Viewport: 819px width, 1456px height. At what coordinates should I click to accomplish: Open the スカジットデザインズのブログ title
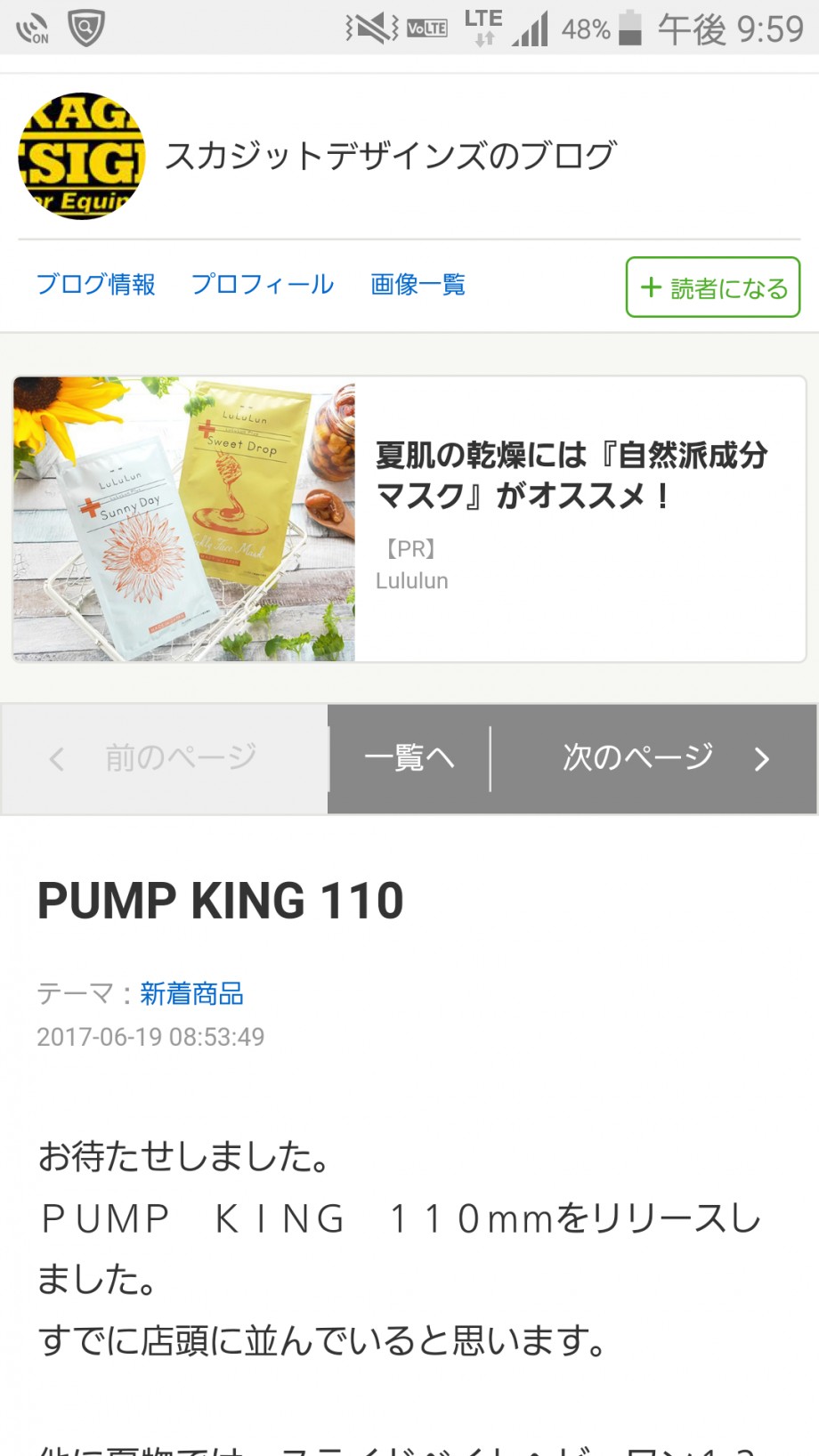(x=390, y=156)
